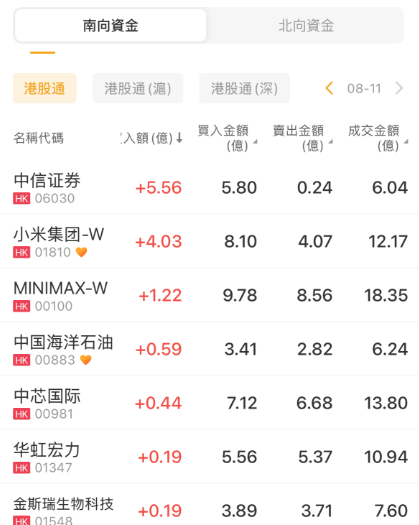Open 中芯国际 00981 stock details
The height and width of the screenshot is (525, 419).
(209, 403)
